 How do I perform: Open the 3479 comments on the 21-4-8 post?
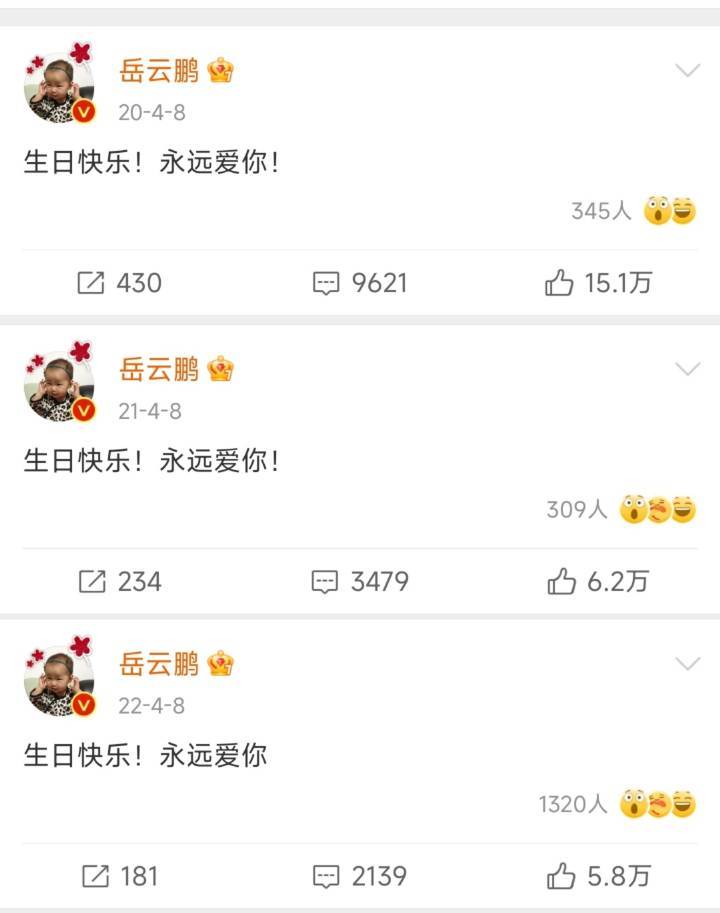(x=360, y=581)
